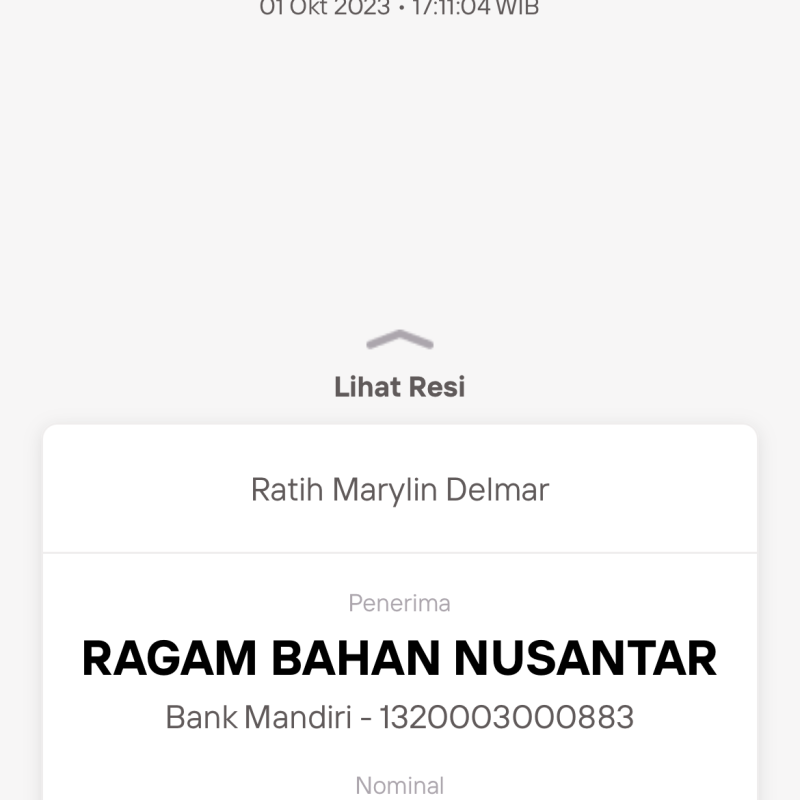Image resolution: width=800 pixels, height=800 pixels.
Task: Tap Lihat Resi to view the receipt
Action: (399, 387)
